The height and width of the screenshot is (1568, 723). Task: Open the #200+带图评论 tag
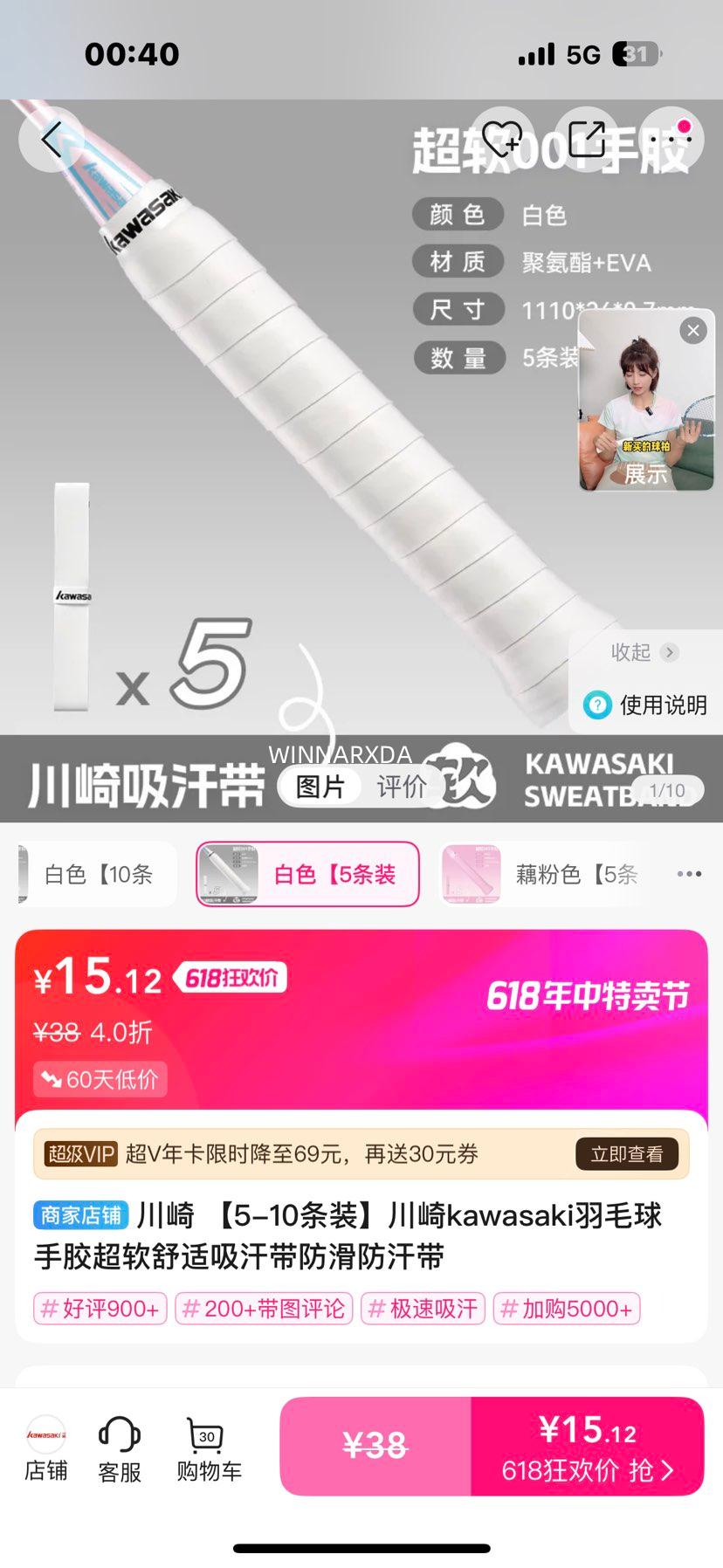264,1309
